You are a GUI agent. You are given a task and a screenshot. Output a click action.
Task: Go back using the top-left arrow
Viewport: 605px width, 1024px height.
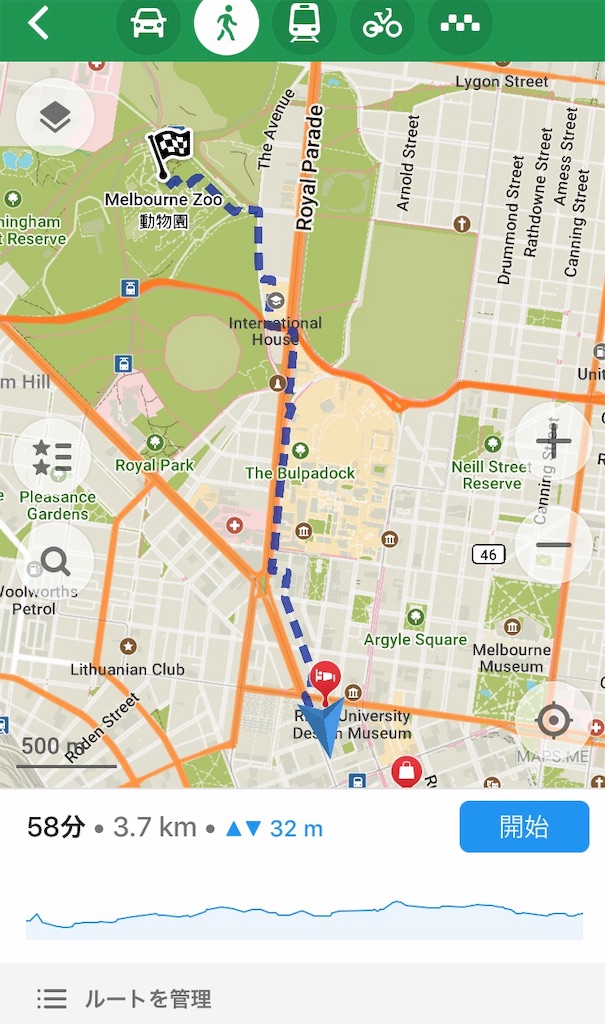point(38,23)
